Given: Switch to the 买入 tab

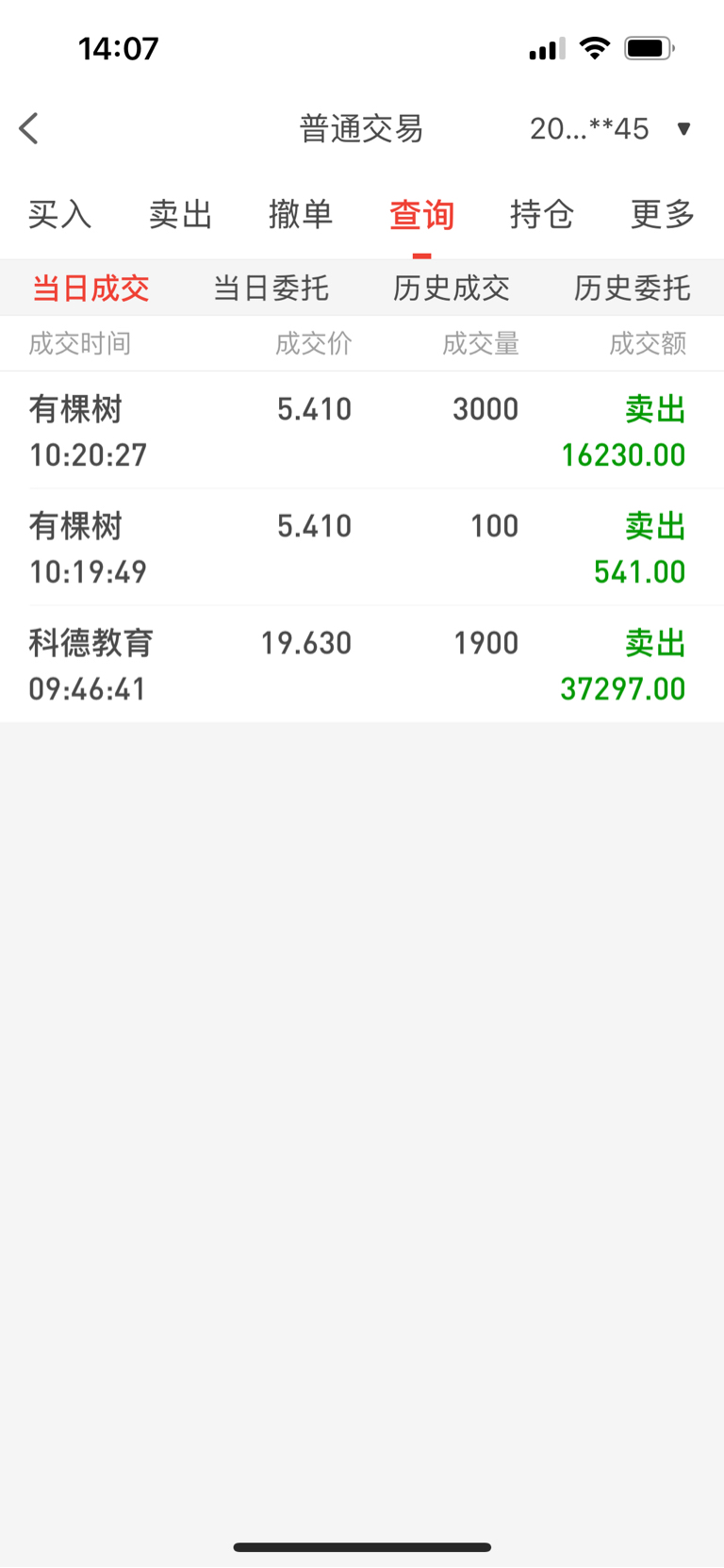Looking at the screenshot, I should pyautogui.click(x=60, y=214).
